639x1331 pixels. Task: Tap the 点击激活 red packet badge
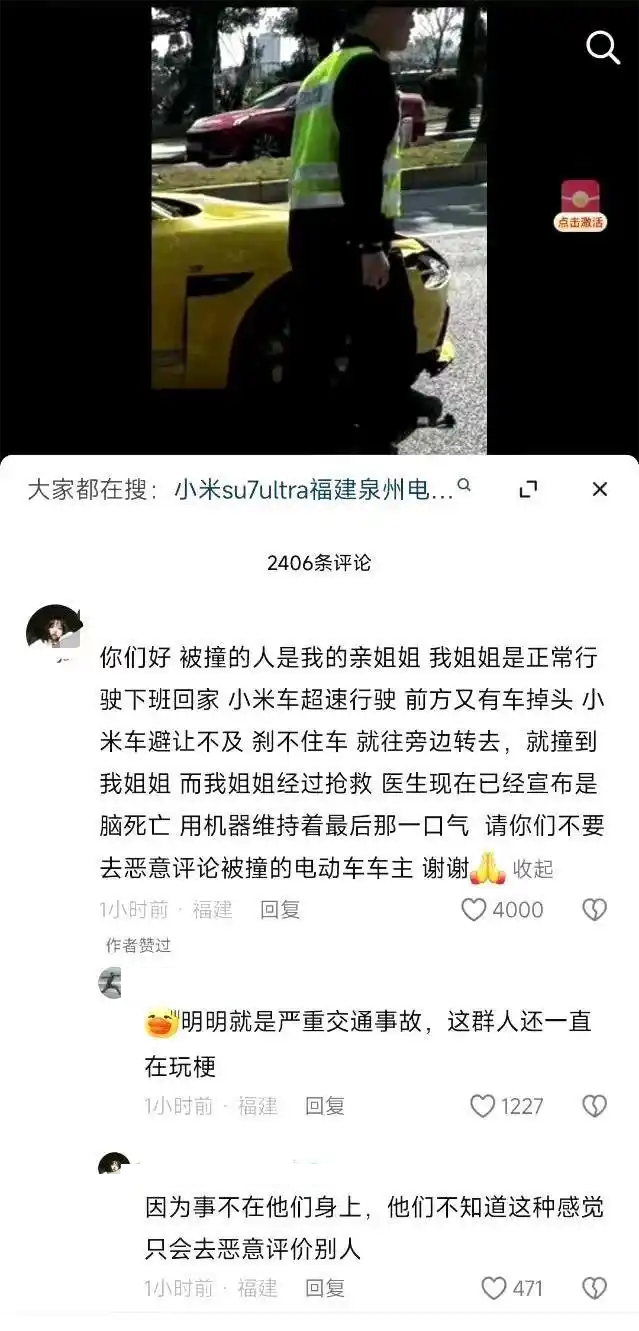coord(580,206)
